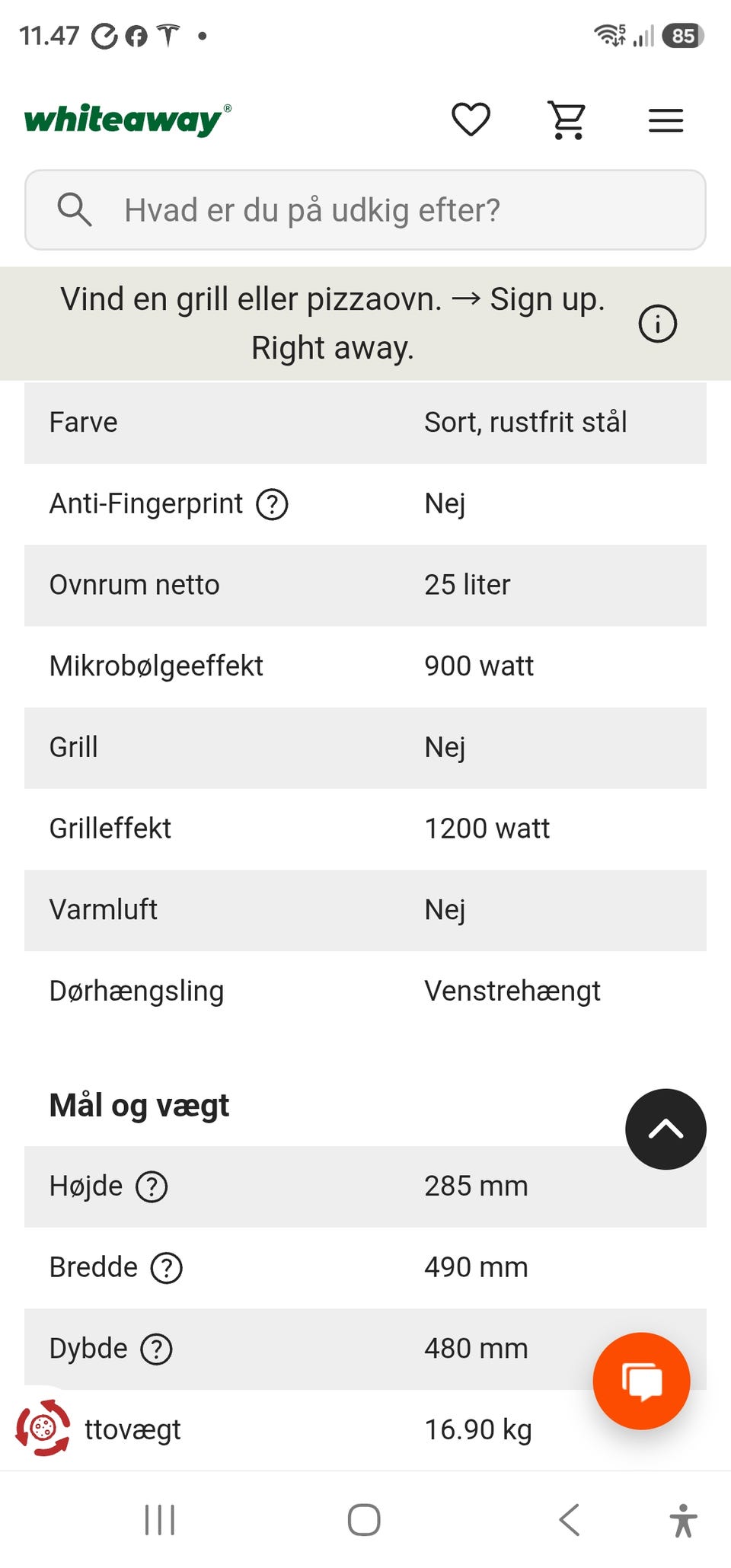Screen dimensions: 731x1568
Task: Open the hamburger menu
Action: (x=666, y=120)
